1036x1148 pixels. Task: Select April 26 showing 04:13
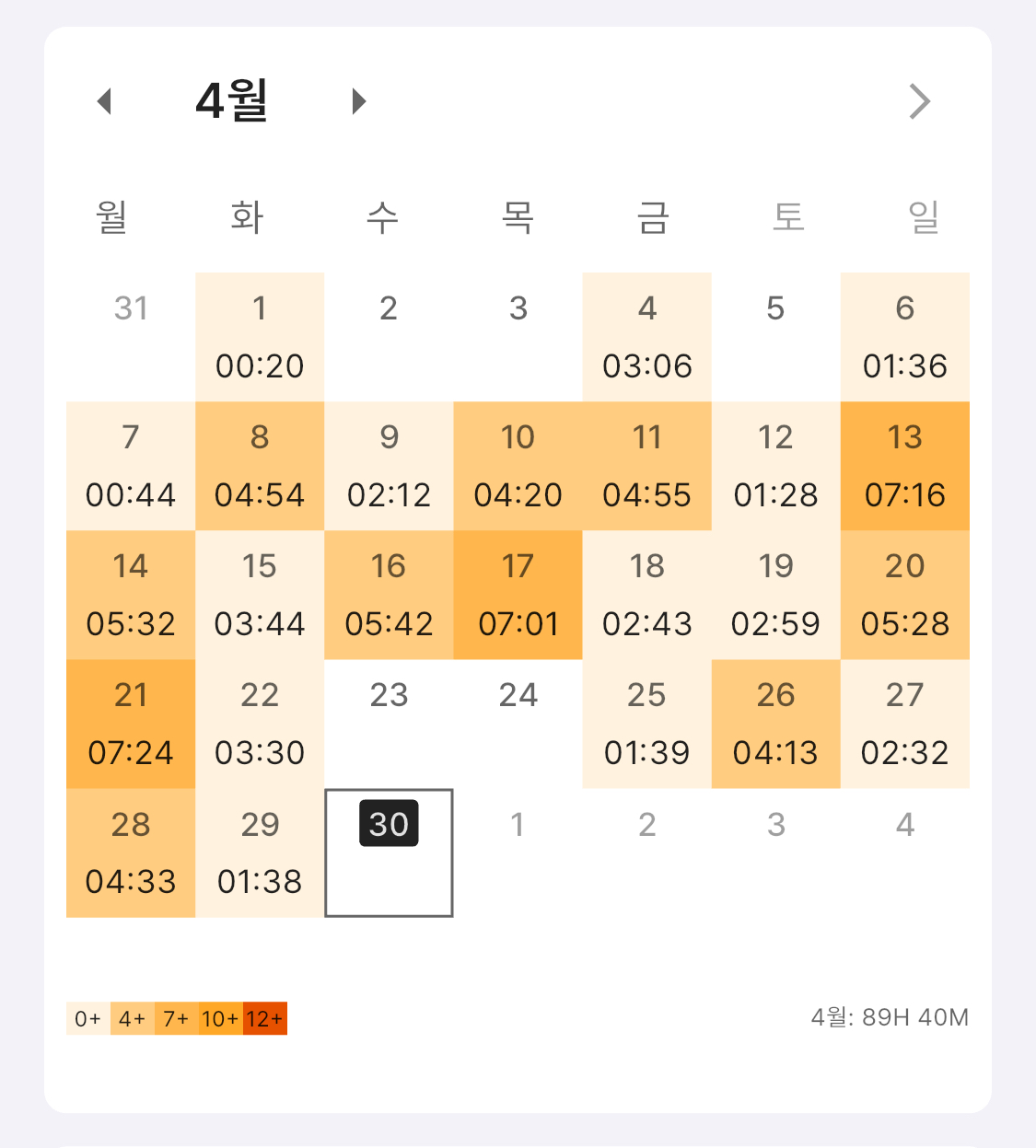(x=776, y=724)
